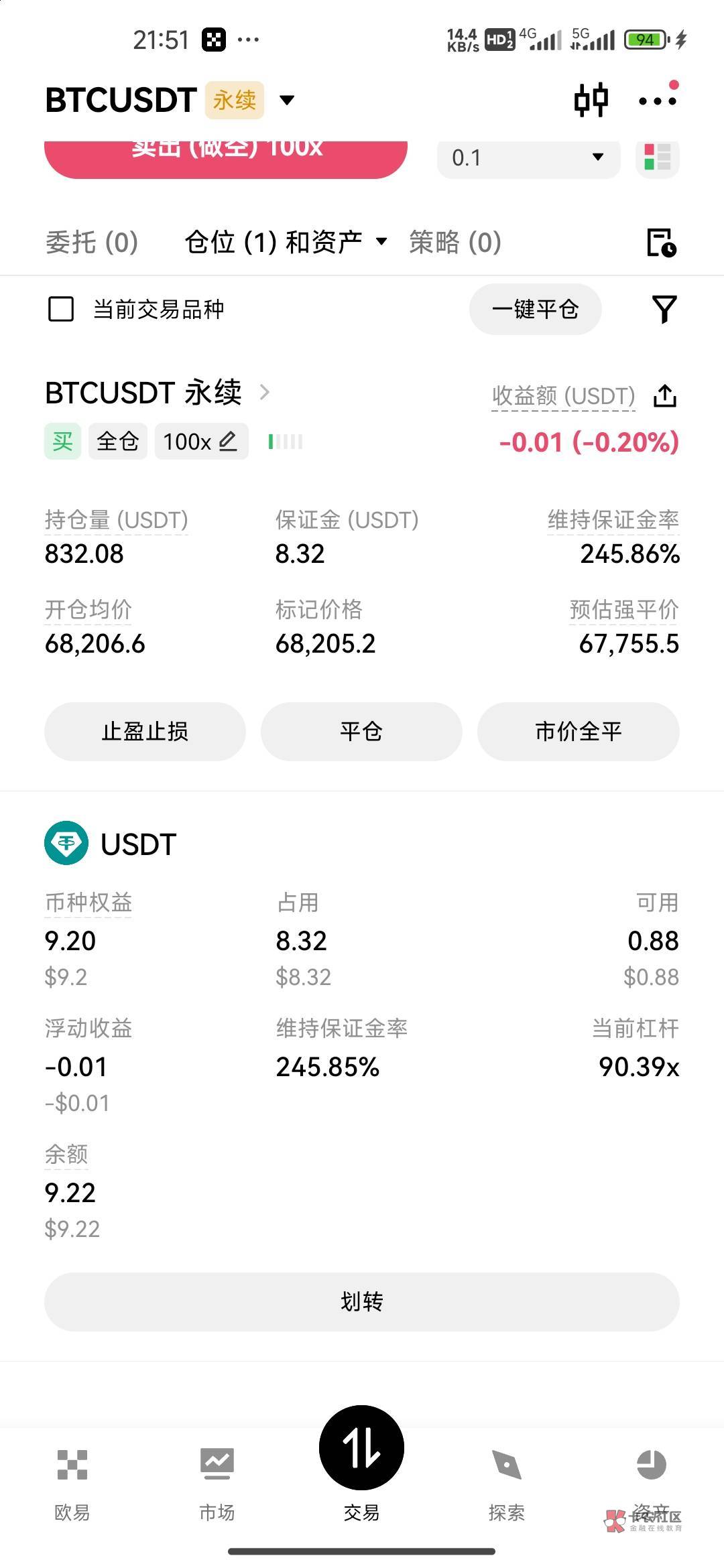Open the order history icon
The width and height of the screenshot is (724, 1568).
661,242
